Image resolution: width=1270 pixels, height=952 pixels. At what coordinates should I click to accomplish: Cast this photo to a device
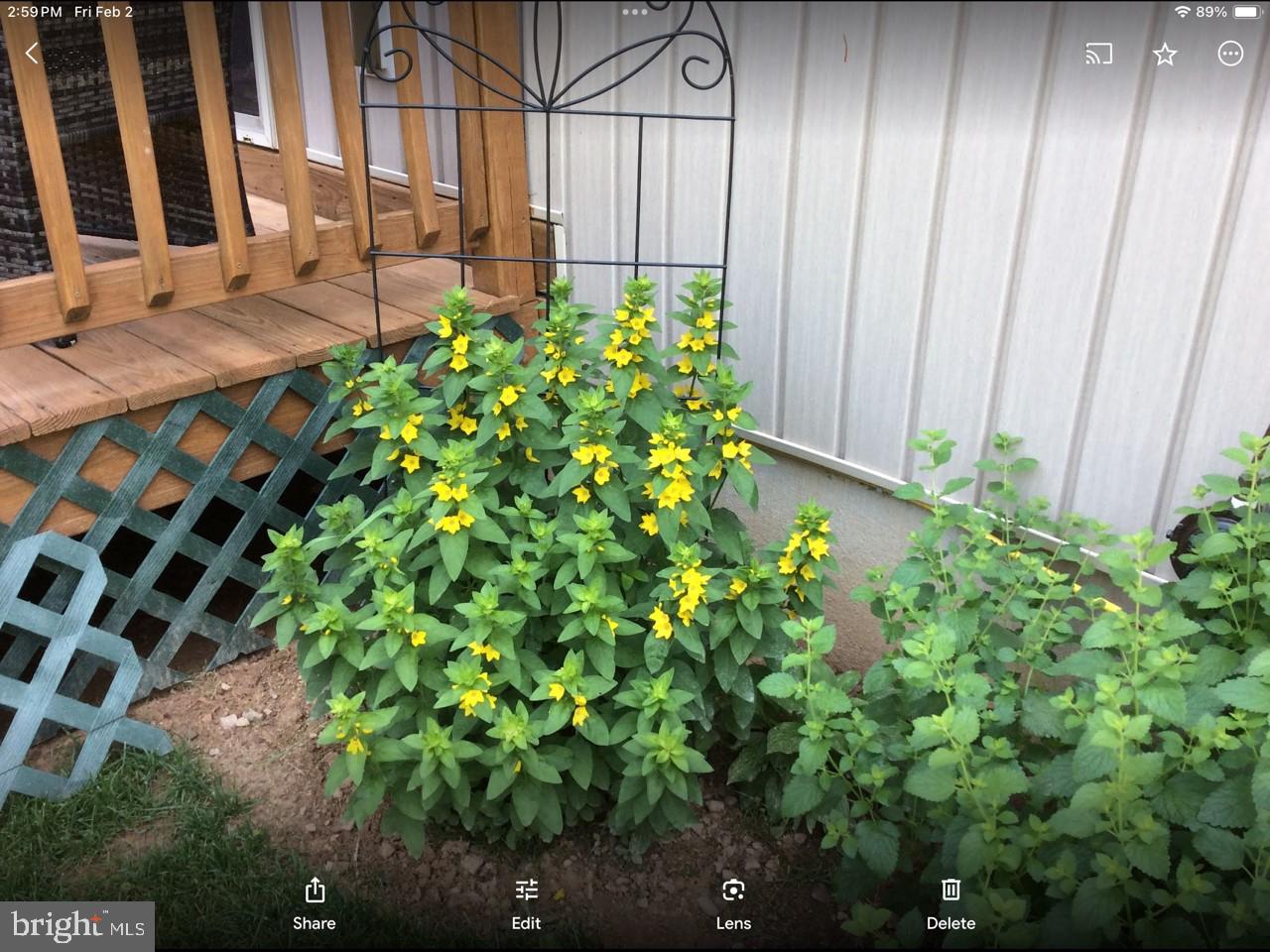click(1098, 55)
